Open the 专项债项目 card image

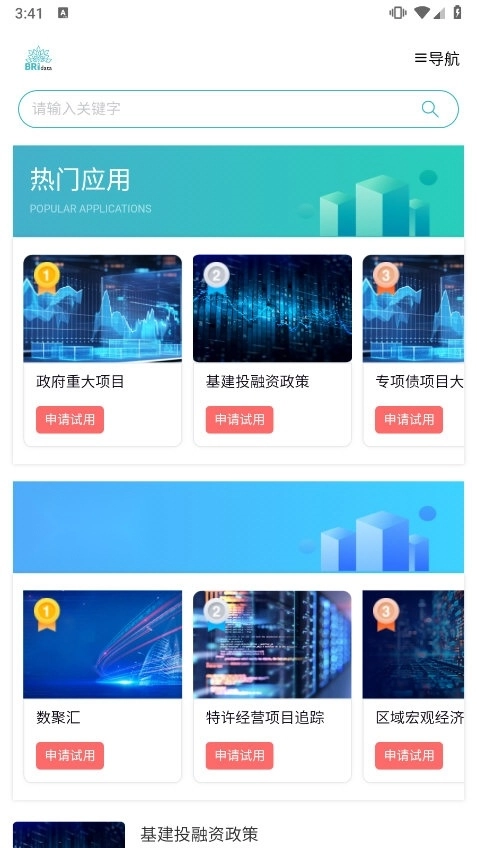coord(413,308)
